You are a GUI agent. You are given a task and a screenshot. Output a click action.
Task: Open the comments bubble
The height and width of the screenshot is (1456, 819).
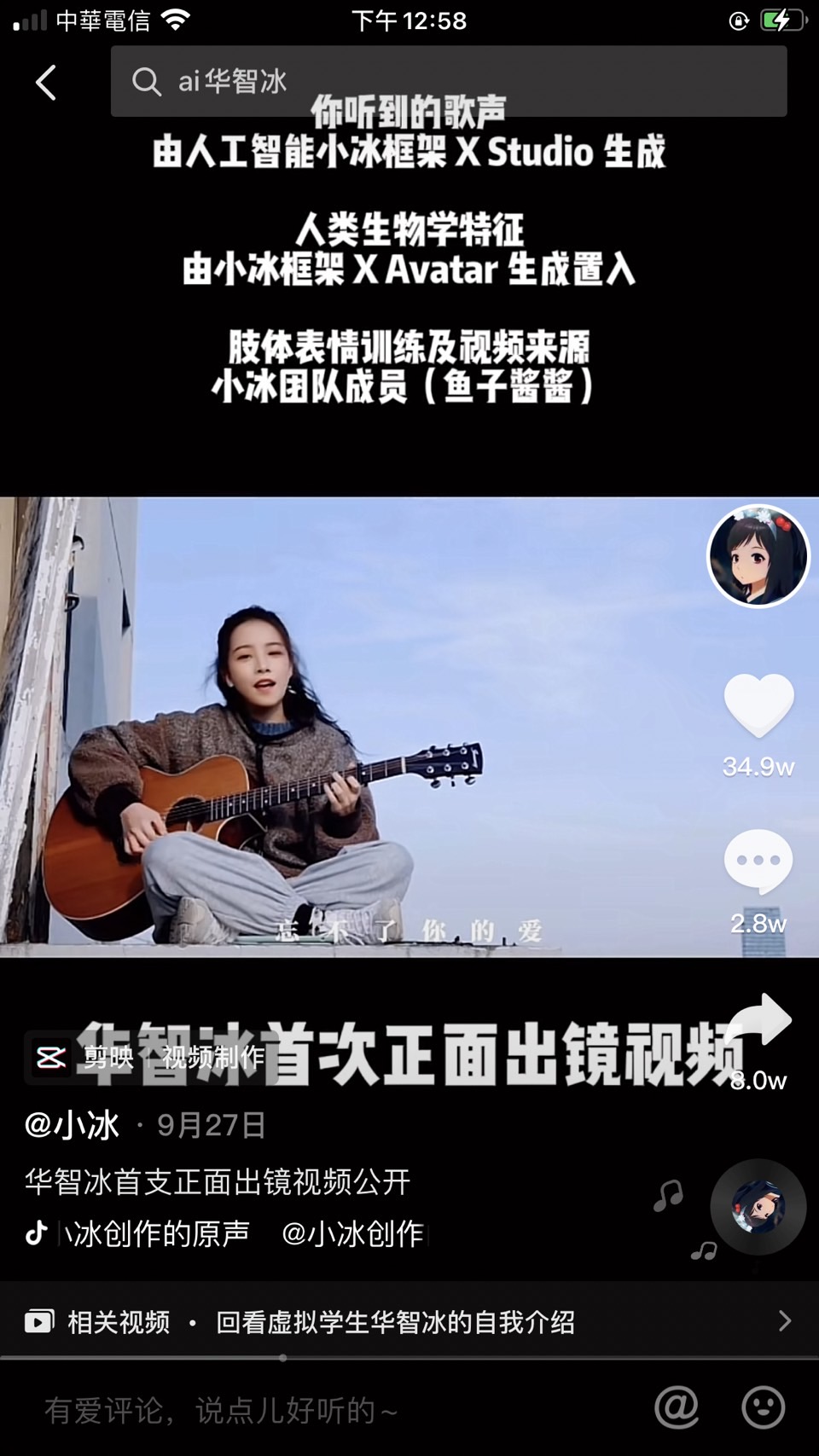(x=758, y=861)
